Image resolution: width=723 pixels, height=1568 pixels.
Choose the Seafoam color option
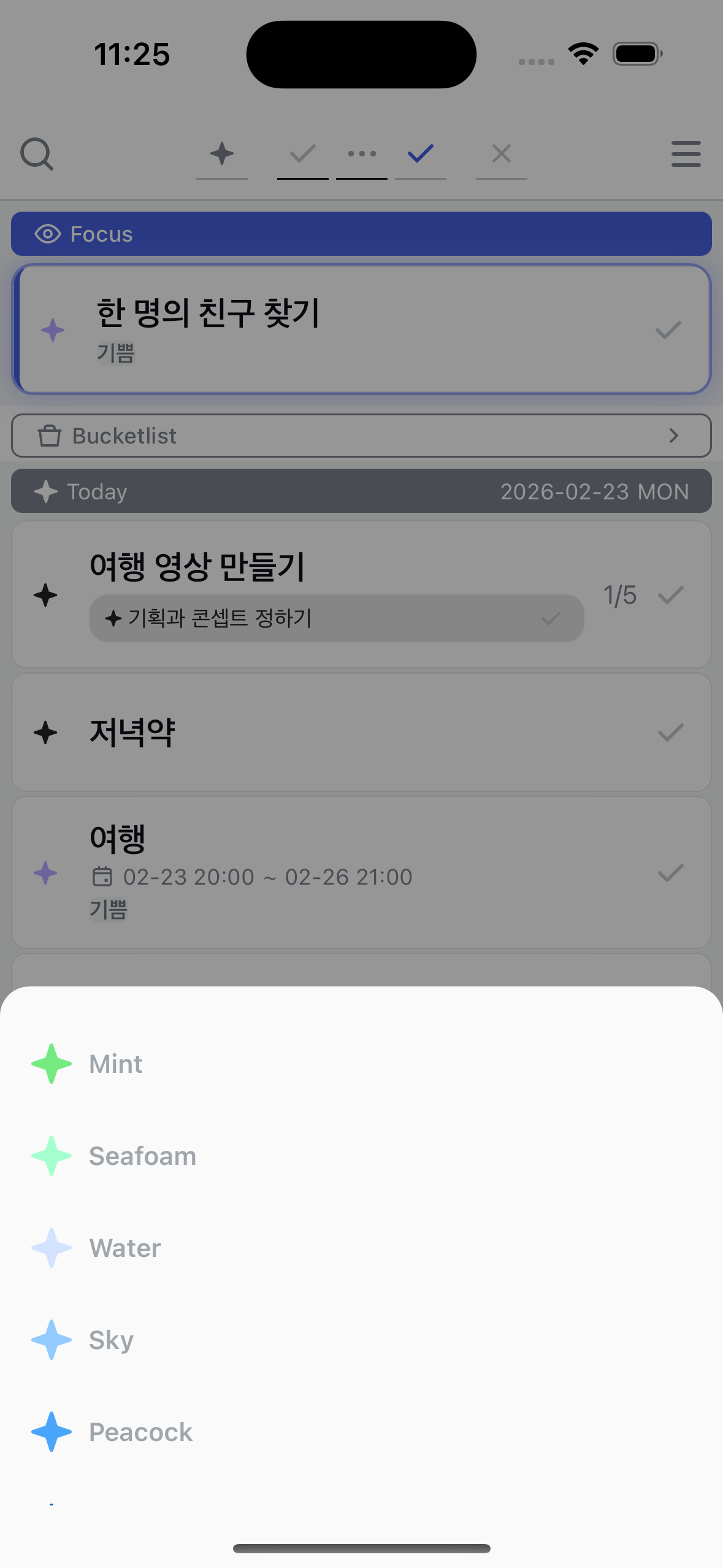[x=52, y=1156]
